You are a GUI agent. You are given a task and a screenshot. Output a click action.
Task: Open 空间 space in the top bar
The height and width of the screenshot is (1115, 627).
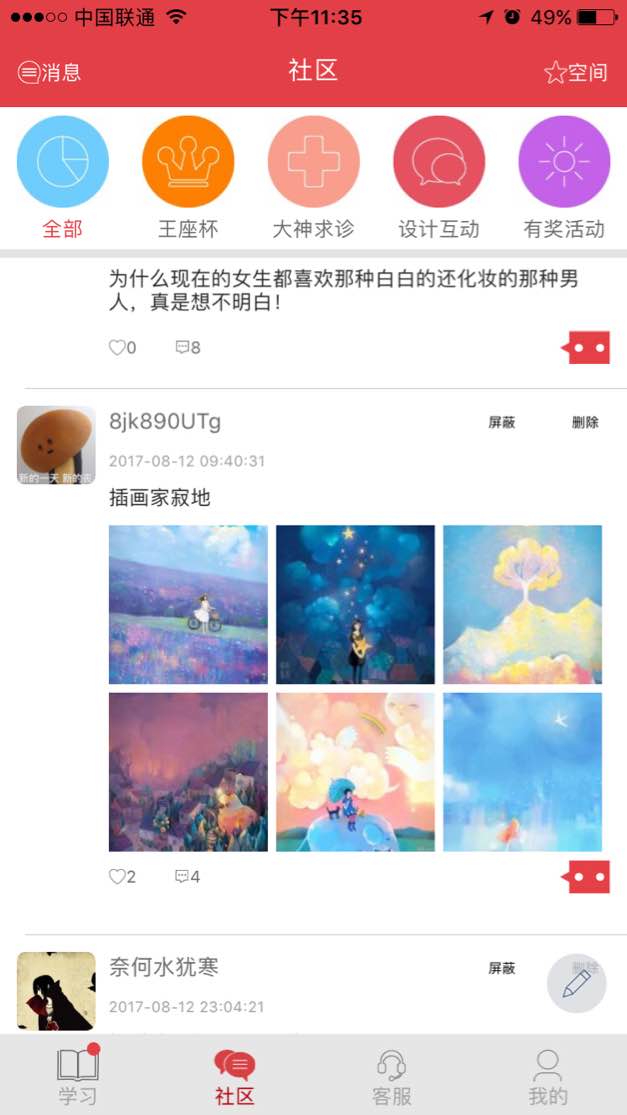tap(576, 72)
